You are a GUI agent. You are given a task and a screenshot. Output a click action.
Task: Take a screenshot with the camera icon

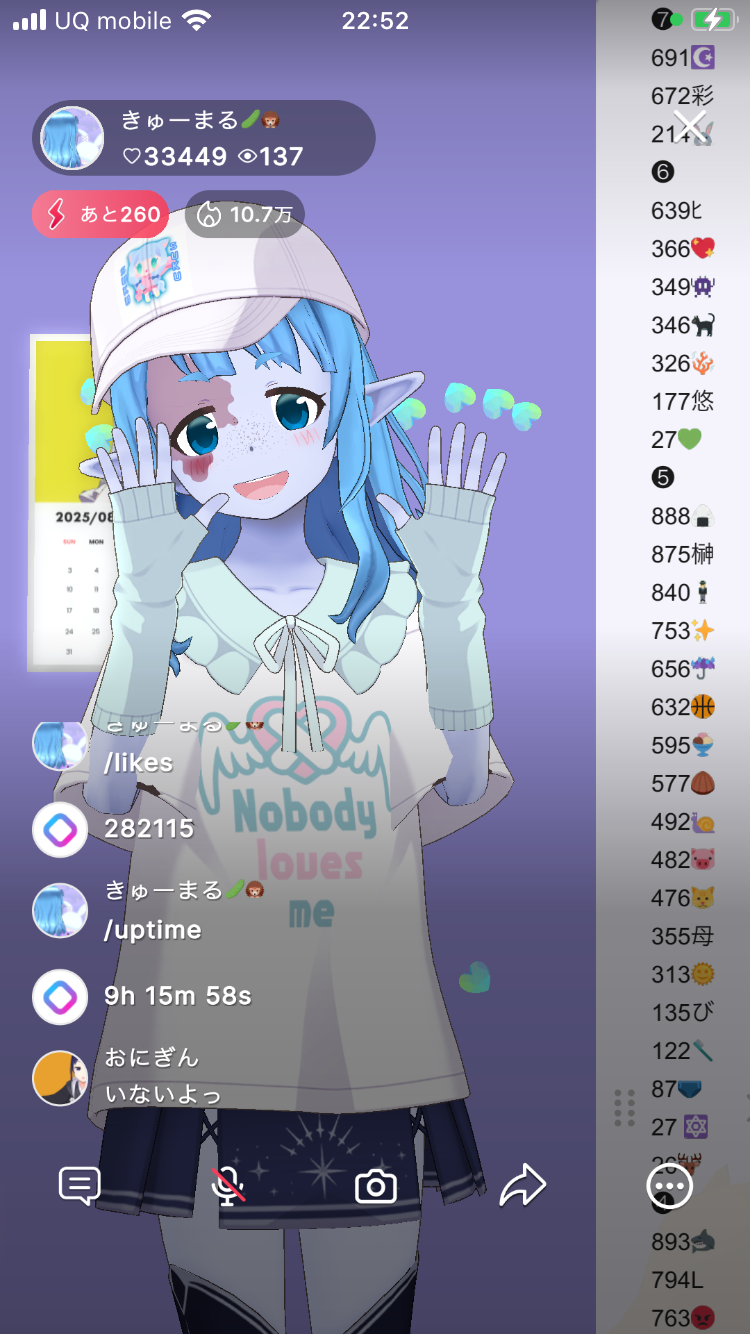click(376, 1186)
